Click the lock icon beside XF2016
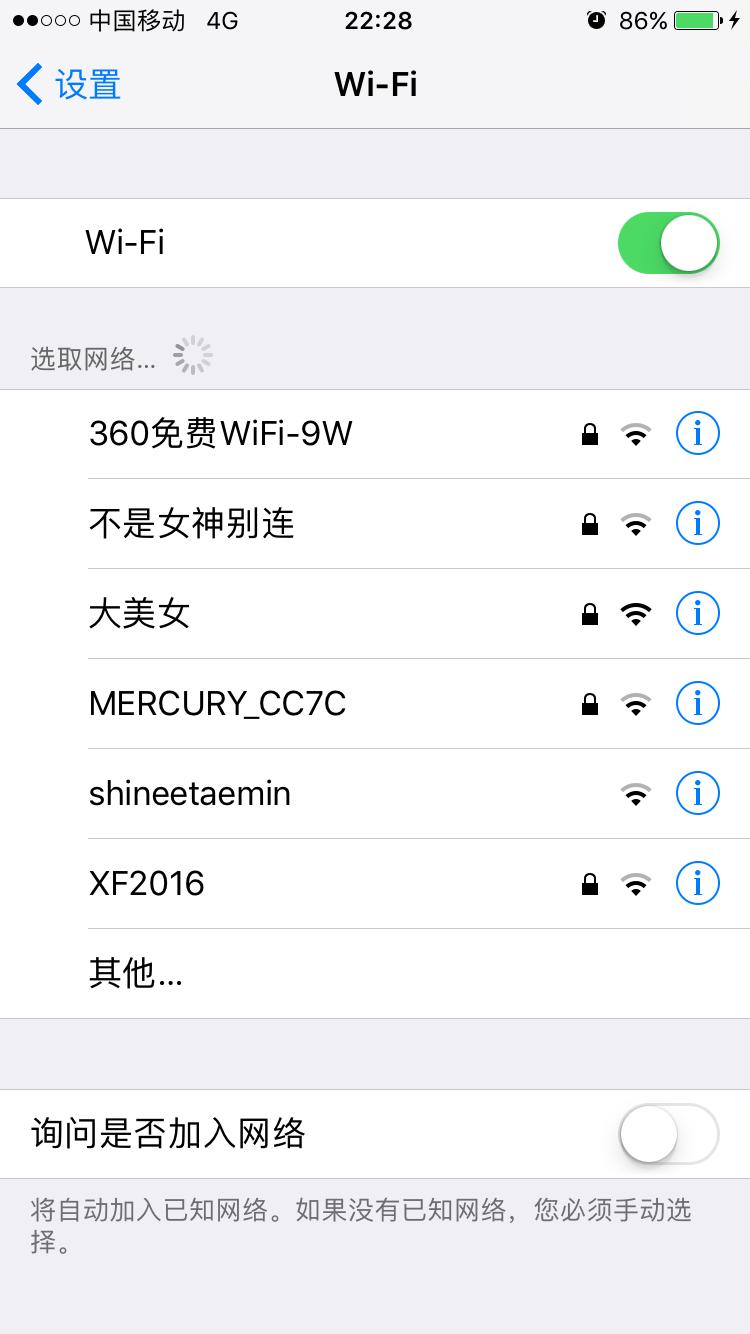This screenshot has width=750, height=1334. (x=590, y=883)
